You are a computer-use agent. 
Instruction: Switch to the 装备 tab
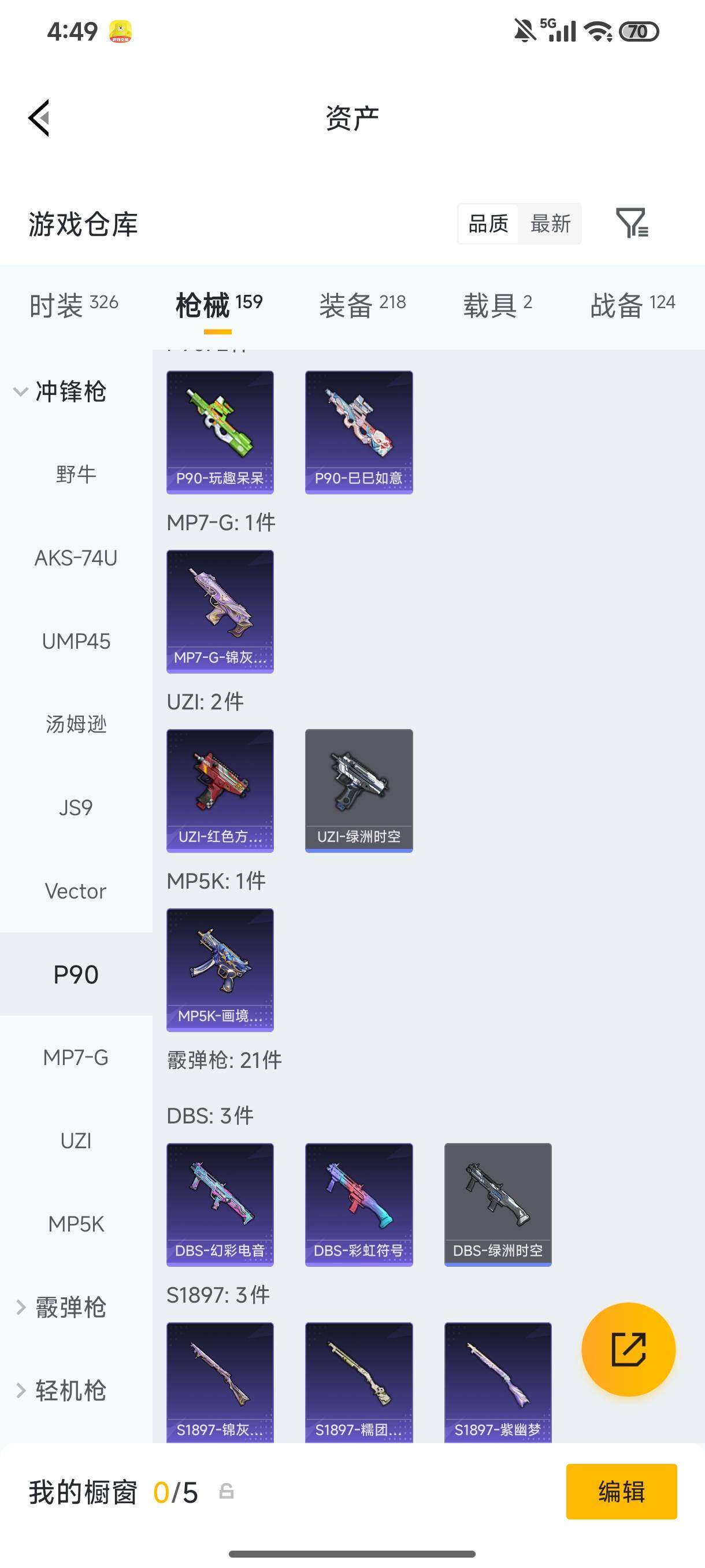tap(362, 304)
